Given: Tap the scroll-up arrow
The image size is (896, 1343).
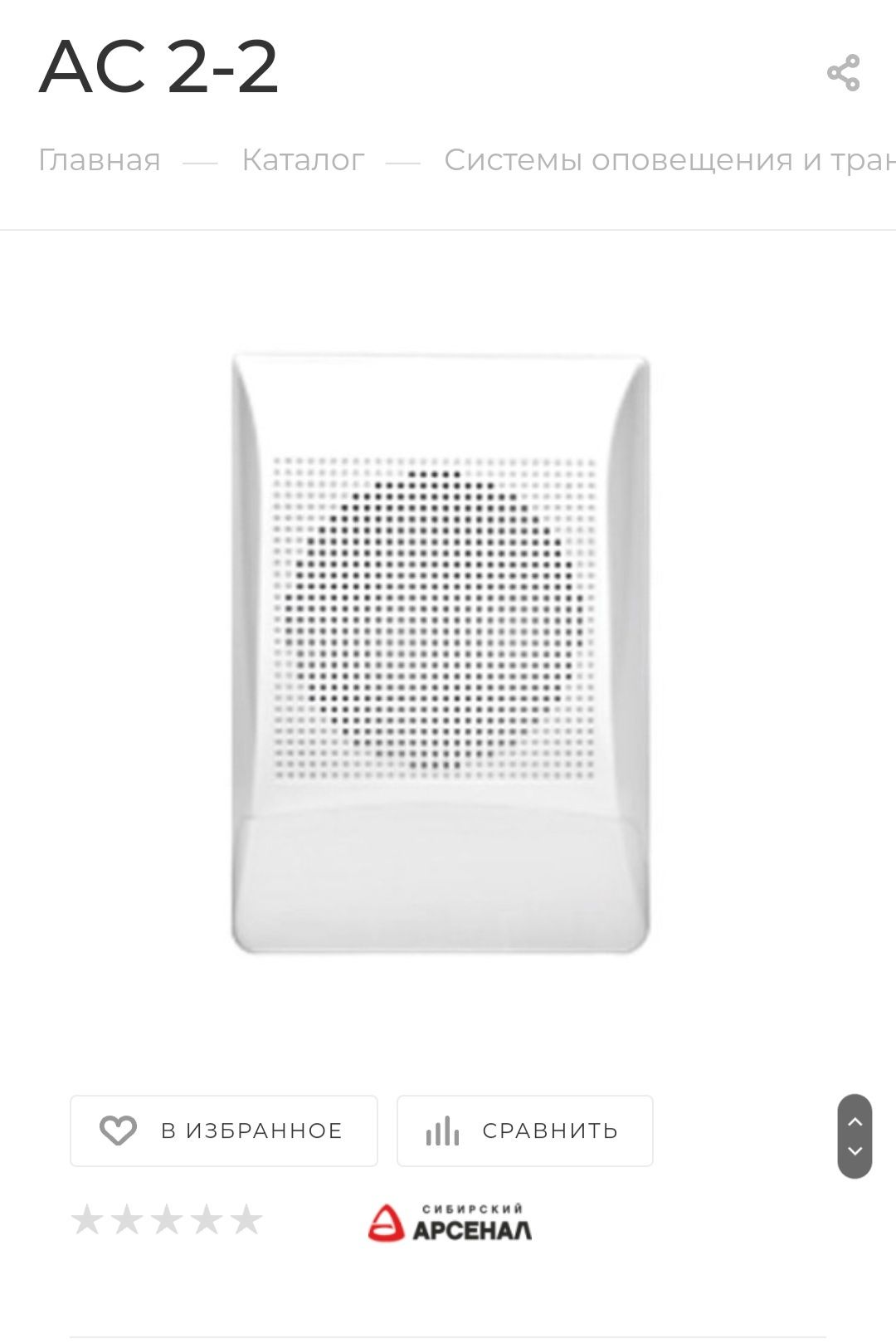Looking at the screenshot, I should tap(855, 1121).
